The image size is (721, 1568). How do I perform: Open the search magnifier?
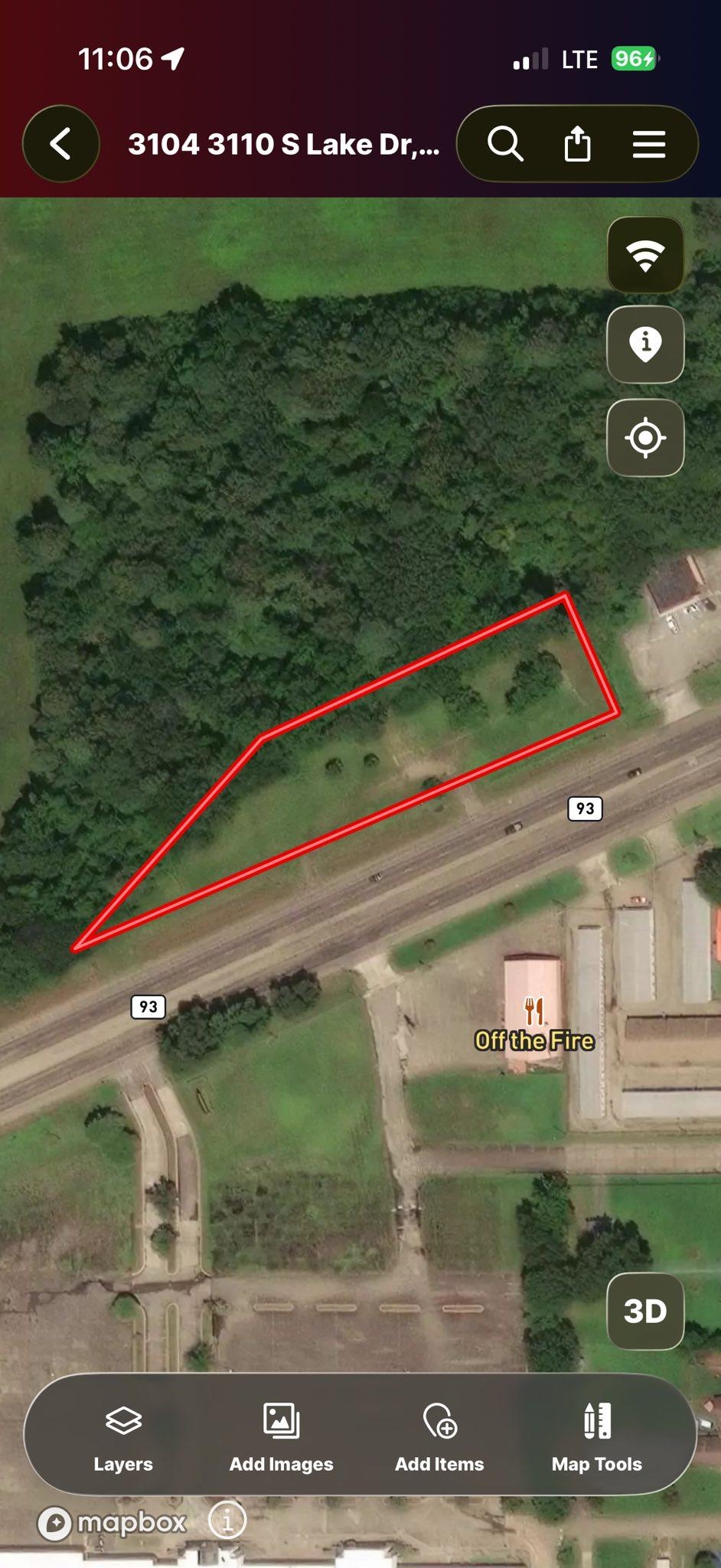(505, 144)
